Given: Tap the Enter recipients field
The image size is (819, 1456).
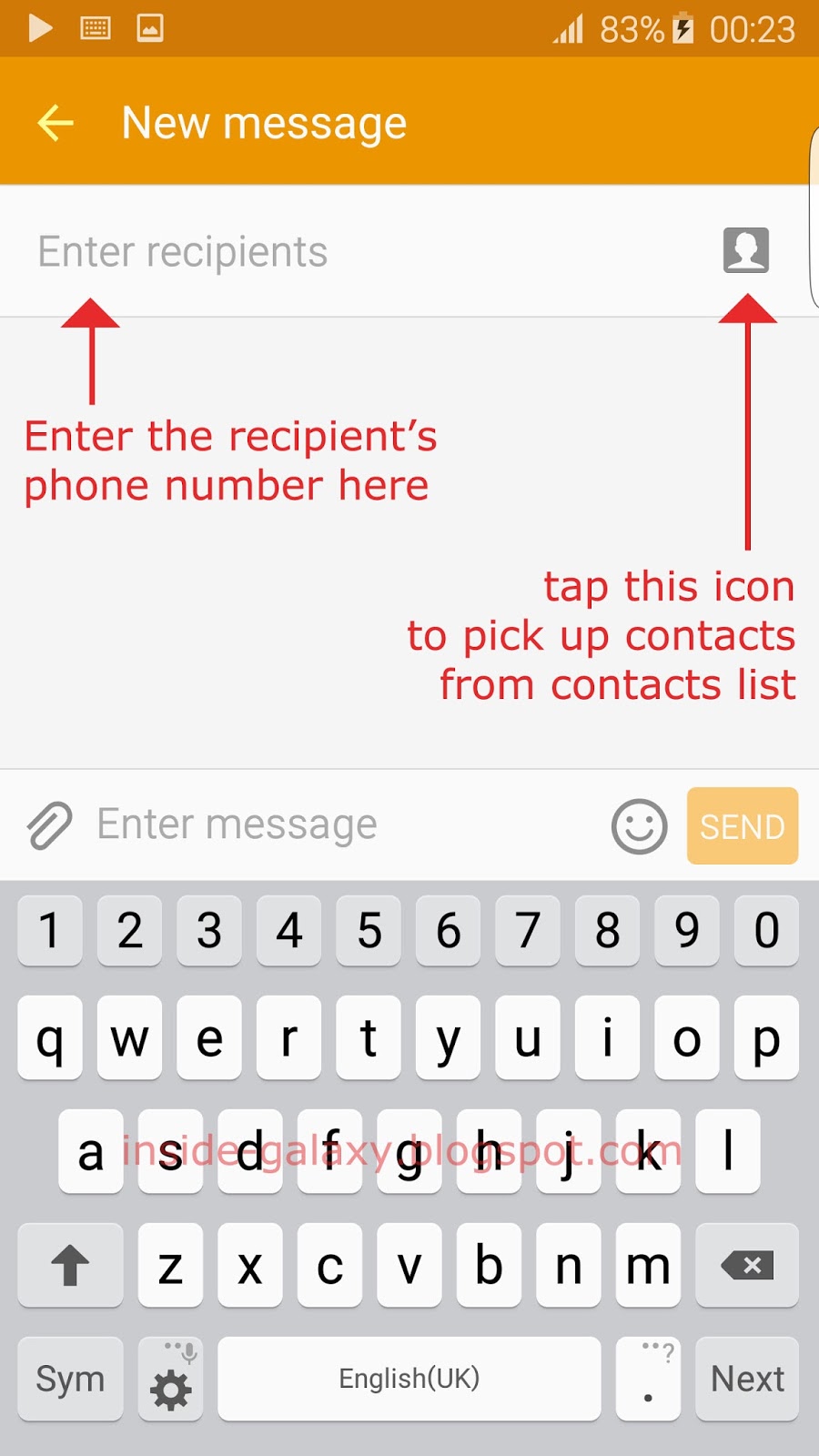Looking at the screenshot, I should tap(273, 251).
